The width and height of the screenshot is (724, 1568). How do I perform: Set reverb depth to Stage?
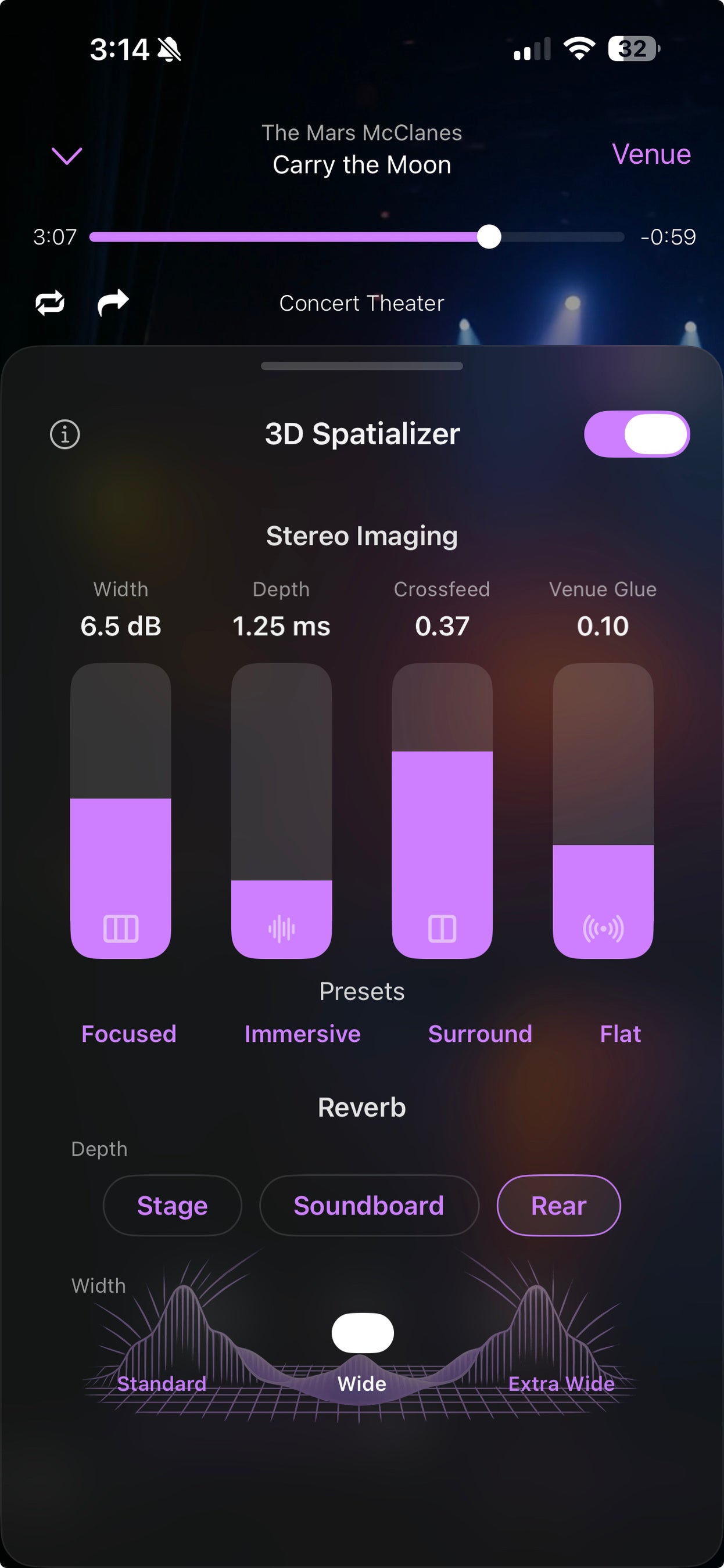173,1206
